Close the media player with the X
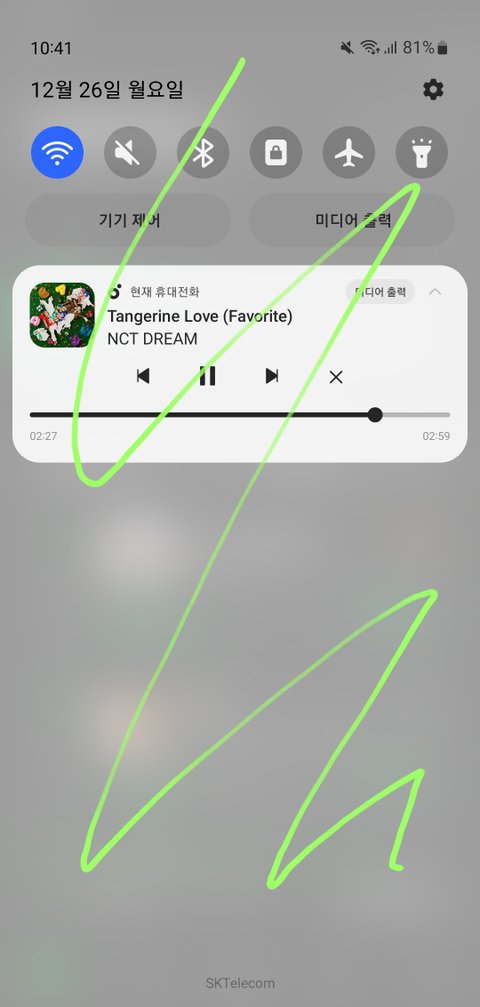The width and height of the screenshot is (480, 1007). point(335,377)
